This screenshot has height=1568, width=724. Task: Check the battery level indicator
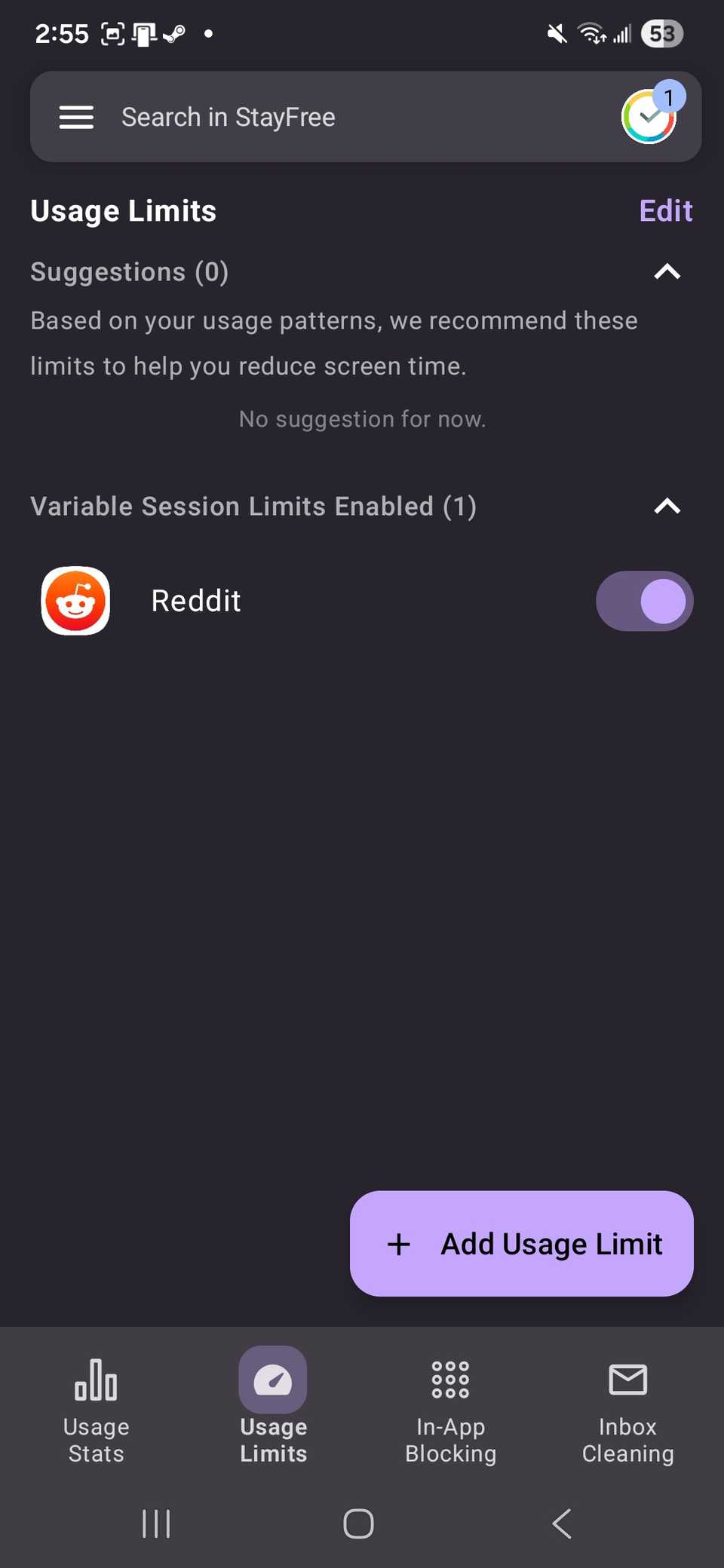coord(661,33)
